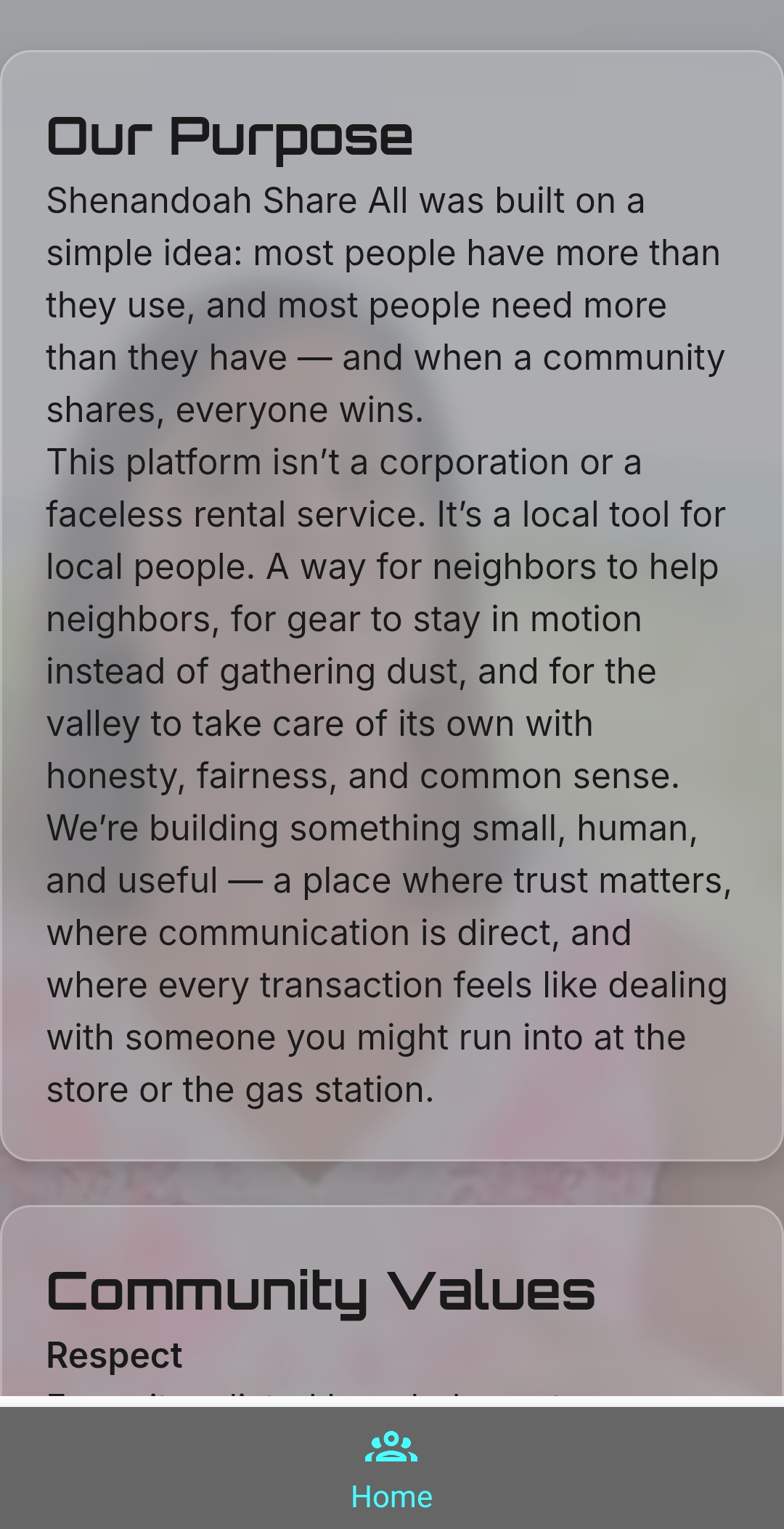Open the Home tab in bottom navigation
This screenshot has height=1529, width=784.
click(391, 1469)
